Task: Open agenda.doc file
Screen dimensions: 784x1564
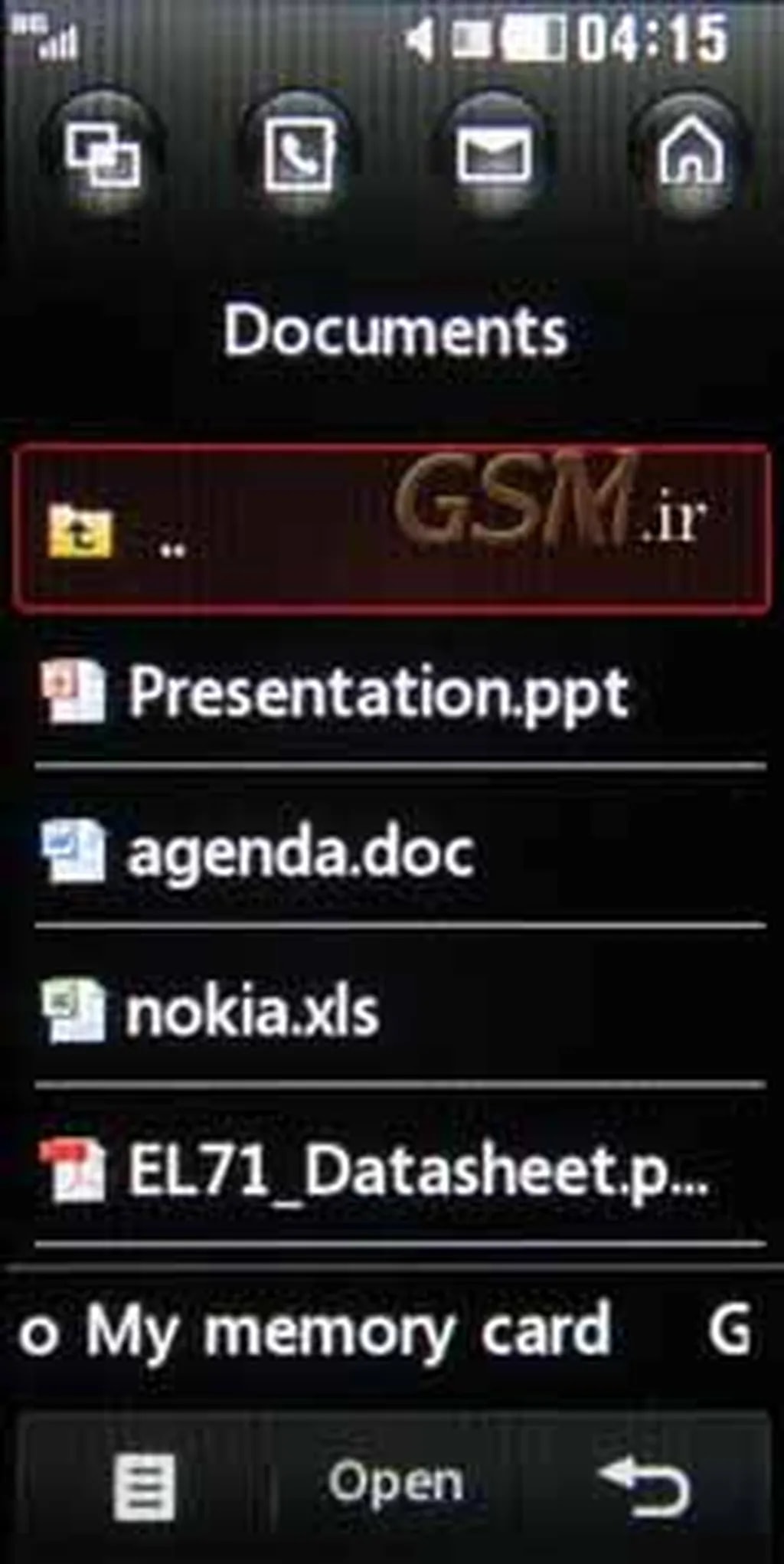Action: click(x=300, y=852)
